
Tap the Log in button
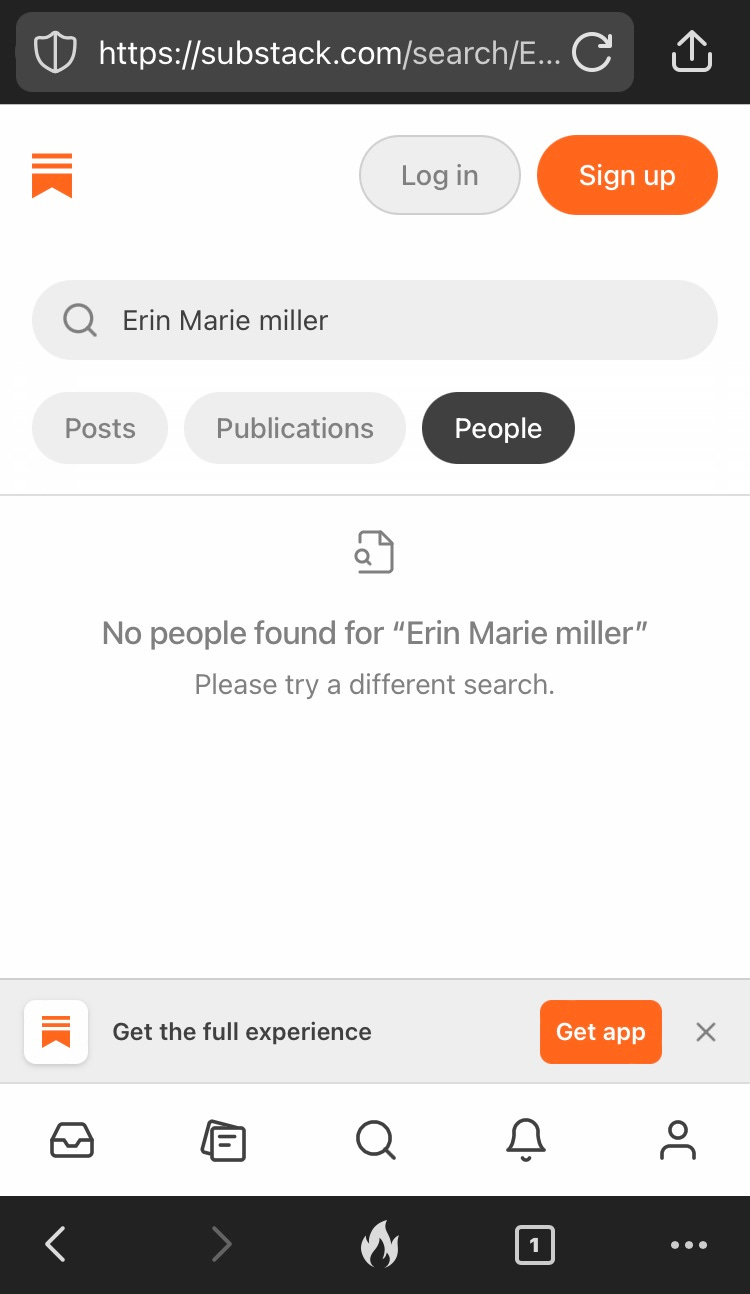click(440, 175)
